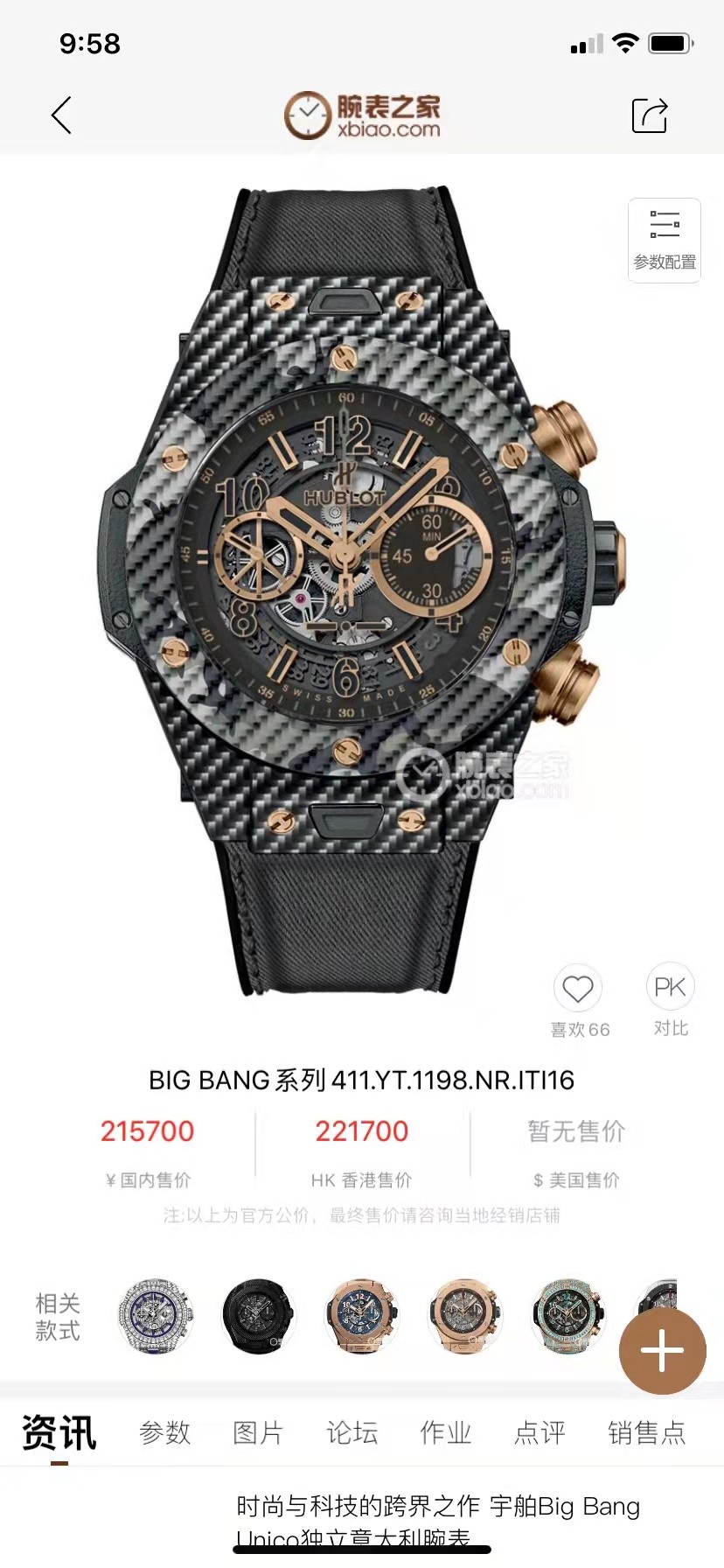Screen dimensions: 724x1568
Task: Select the 资讯 tab
Action: (59, 1433)
